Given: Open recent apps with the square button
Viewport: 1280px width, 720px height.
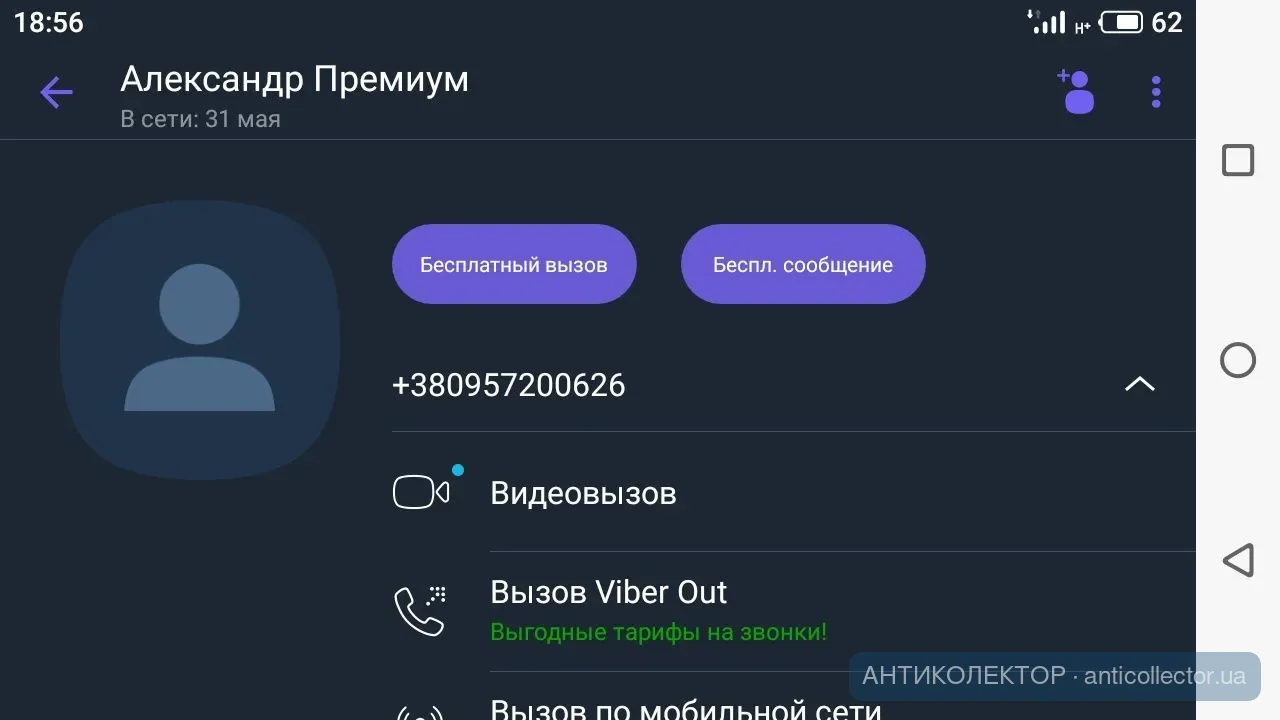Looking at the screenshot, I should (x=1238, y=161).
